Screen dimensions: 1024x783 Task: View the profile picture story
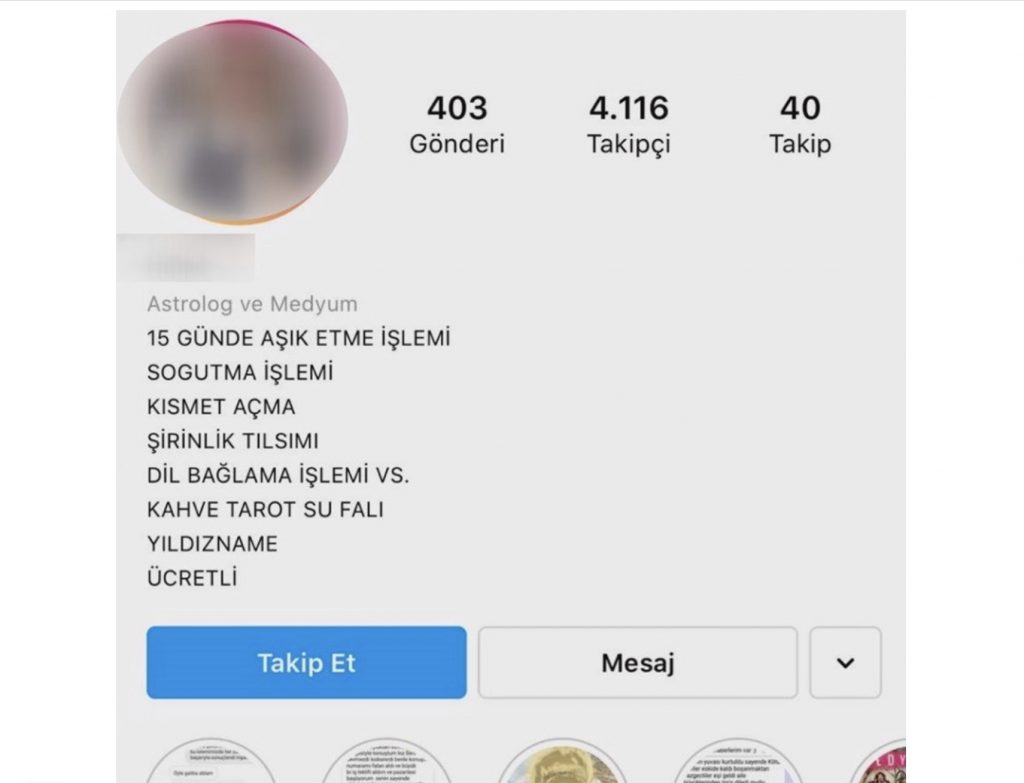232,122
